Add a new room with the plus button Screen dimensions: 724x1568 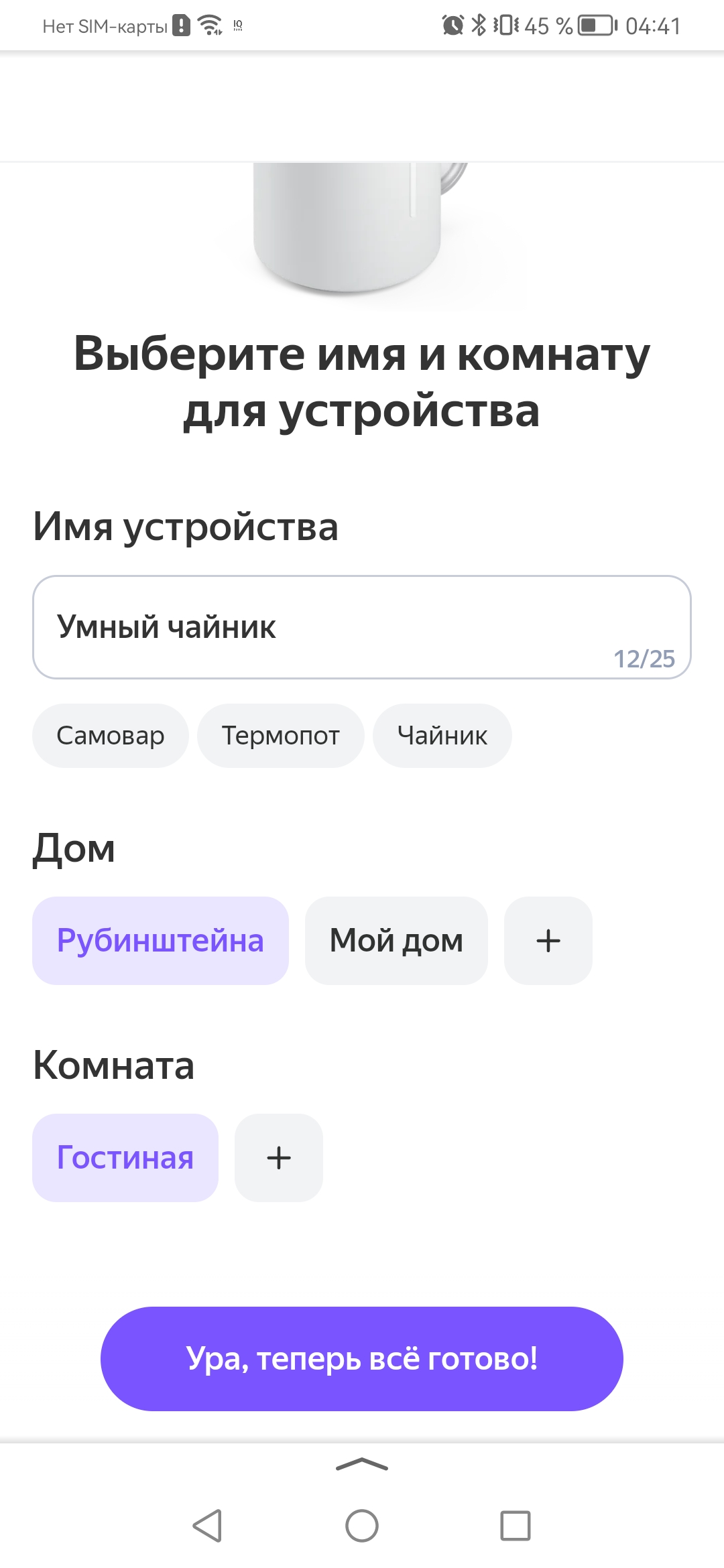[x=279, y=1158]
